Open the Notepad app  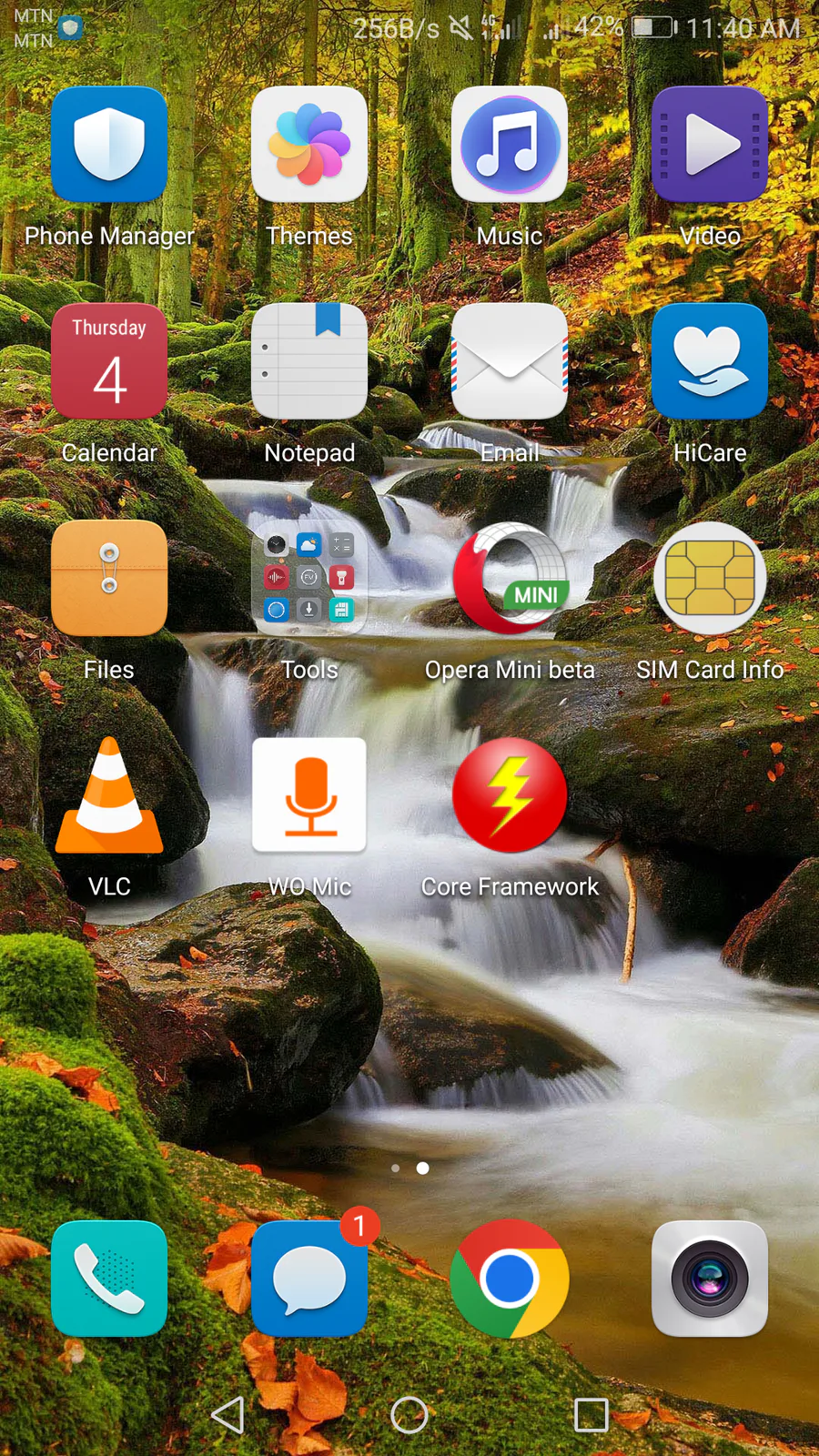pos(309,361)
